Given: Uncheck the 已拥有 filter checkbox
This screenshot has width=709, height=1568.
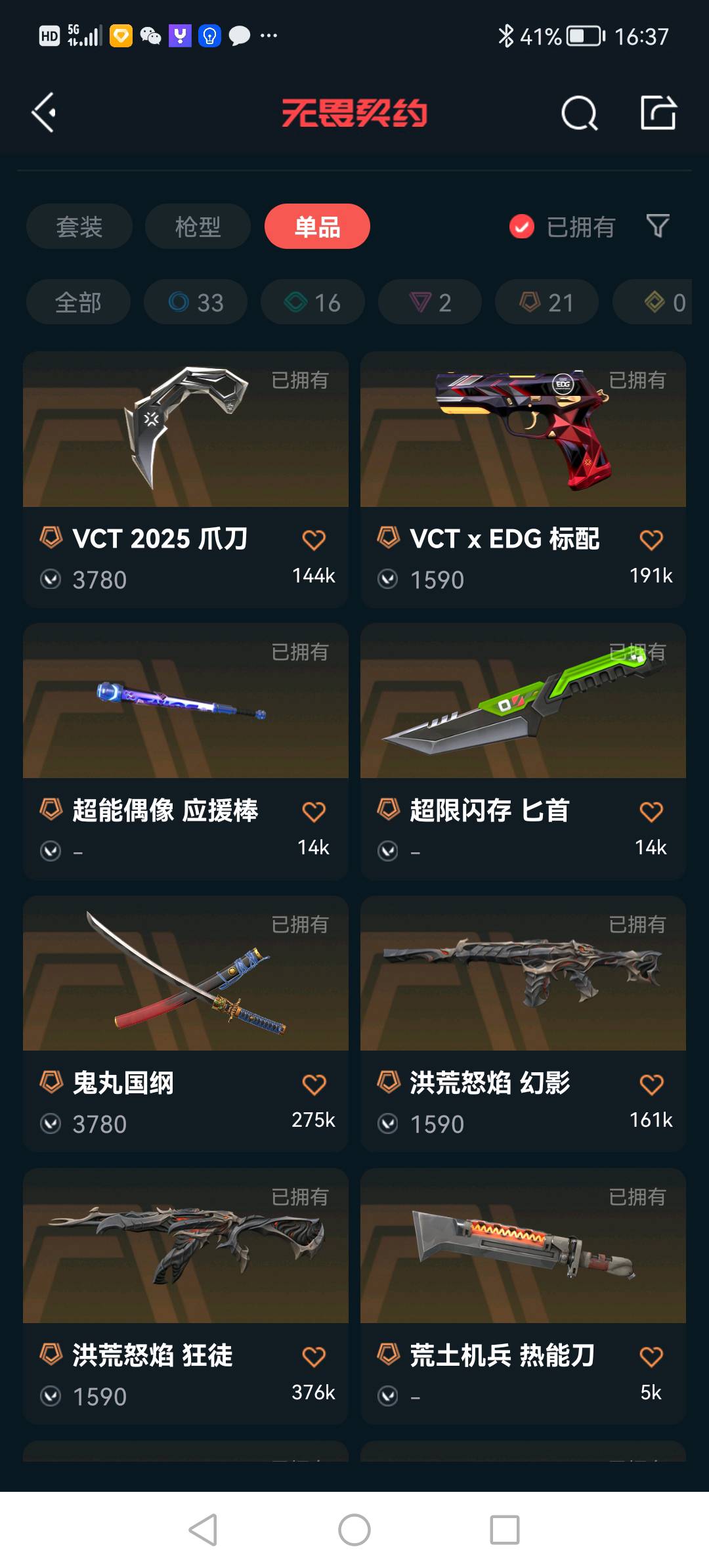Looking at the screenshot, I should point(522,227).
